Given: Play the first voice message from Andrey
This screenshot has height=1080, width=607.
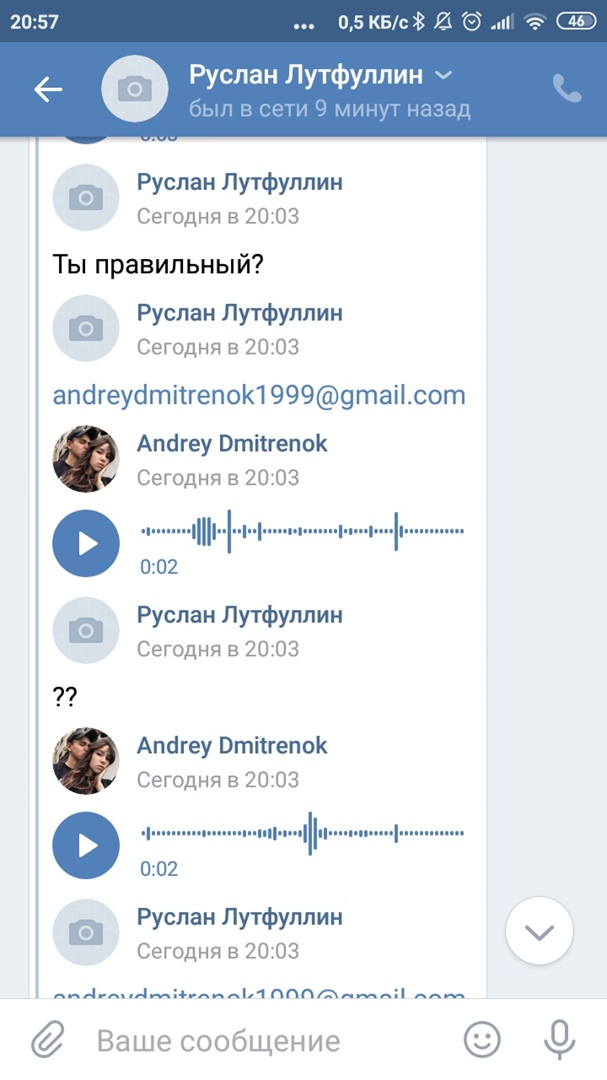Looking at the screenshot, I should point(86,543).
